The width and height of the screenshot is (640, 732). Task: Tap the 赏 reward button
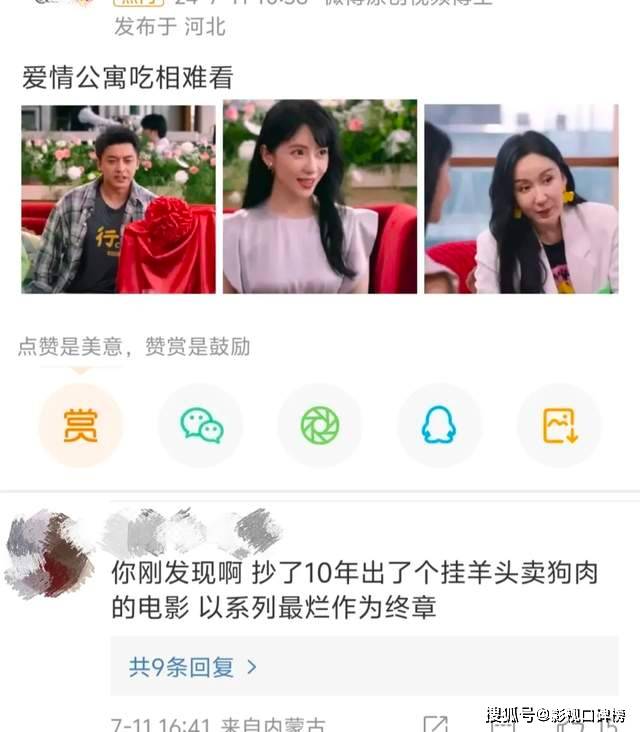coord(80,426)
